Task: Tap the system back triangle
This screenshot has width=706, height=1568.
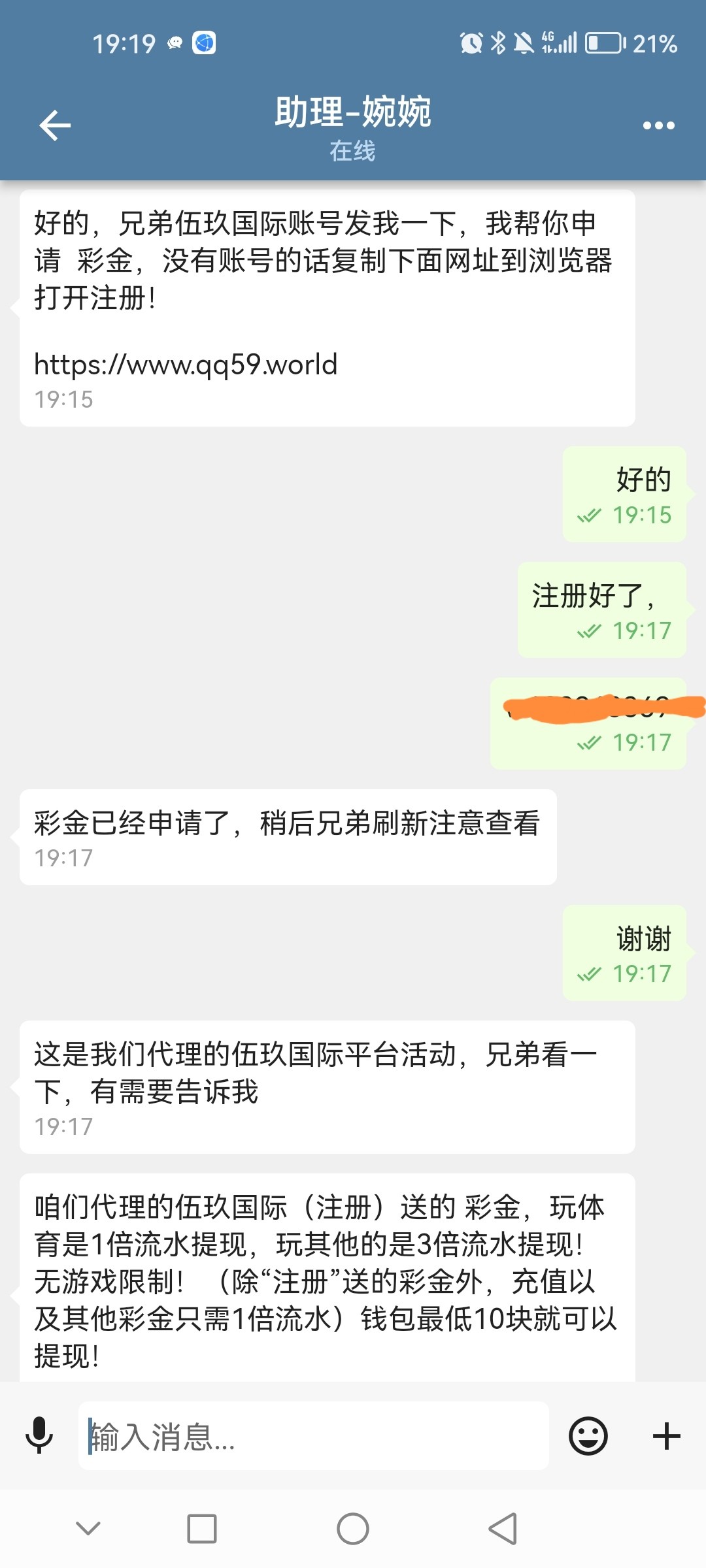Action: (503, 1529)
